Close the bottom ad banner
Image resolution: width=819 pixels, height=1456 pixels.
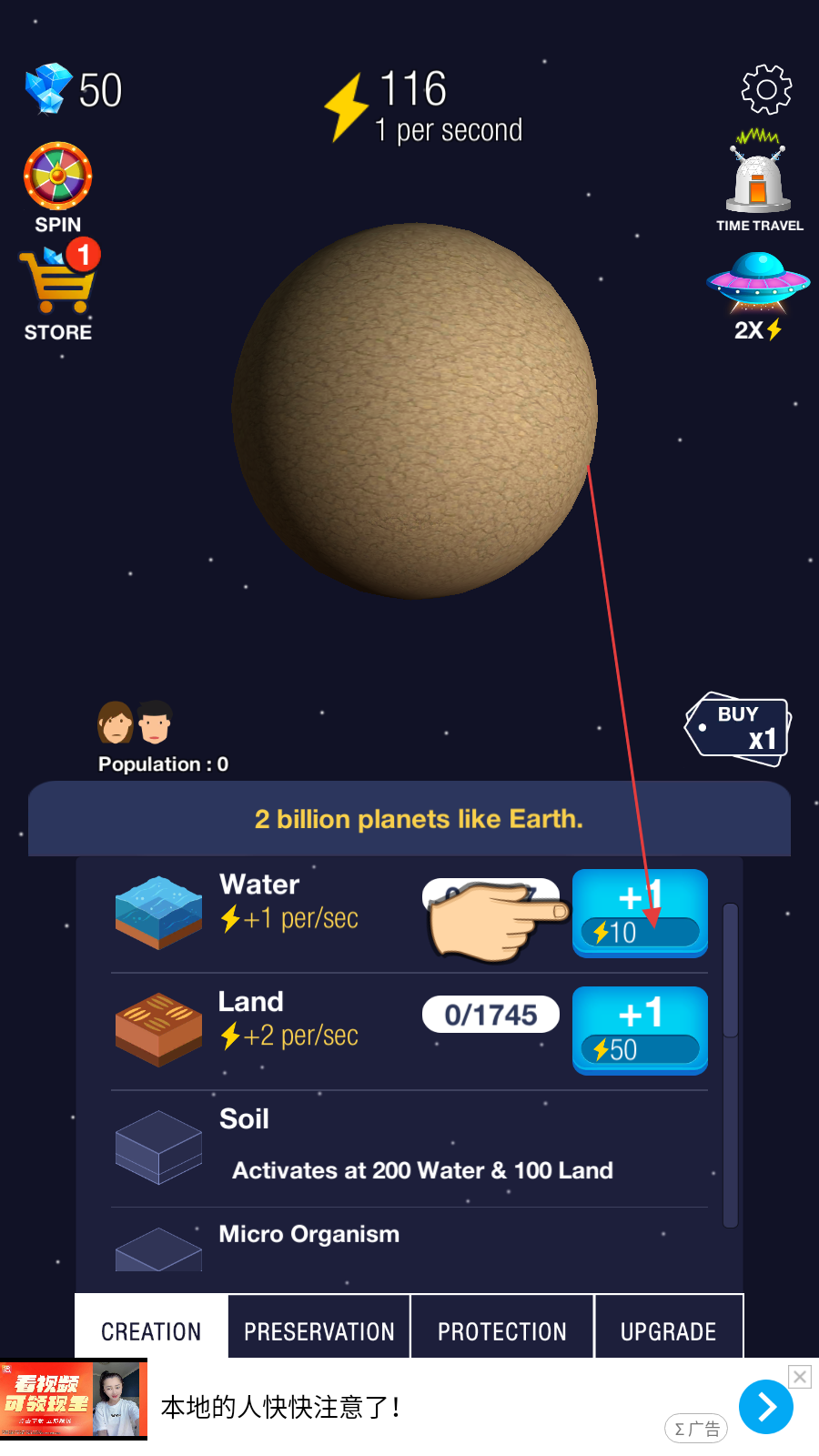coord(800,1377)
